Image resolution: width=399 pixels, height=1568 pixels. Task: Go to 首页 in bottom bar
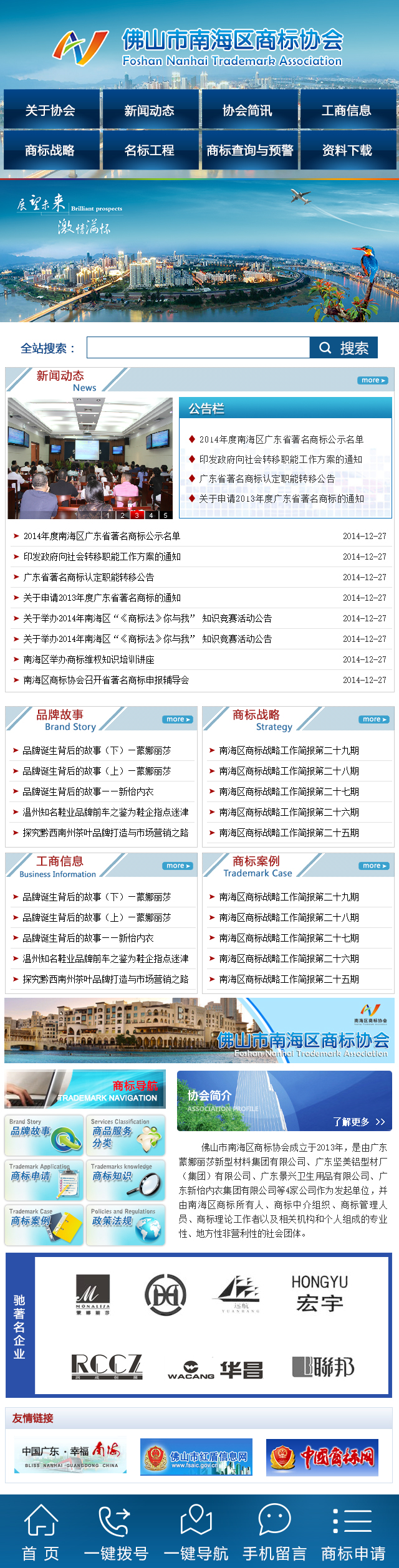41,1532
